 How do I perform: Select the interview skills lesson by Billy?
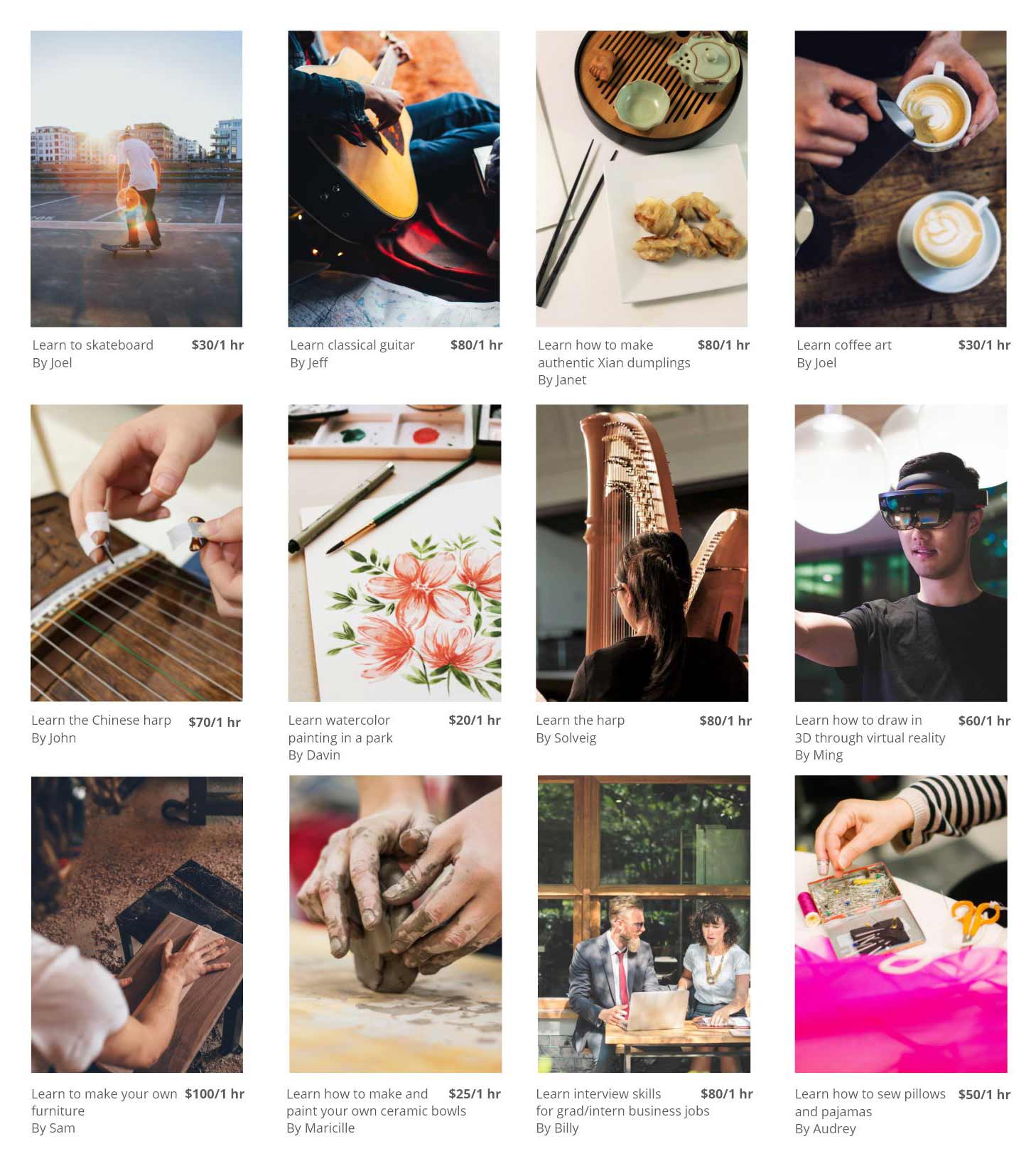coord(644,924)
